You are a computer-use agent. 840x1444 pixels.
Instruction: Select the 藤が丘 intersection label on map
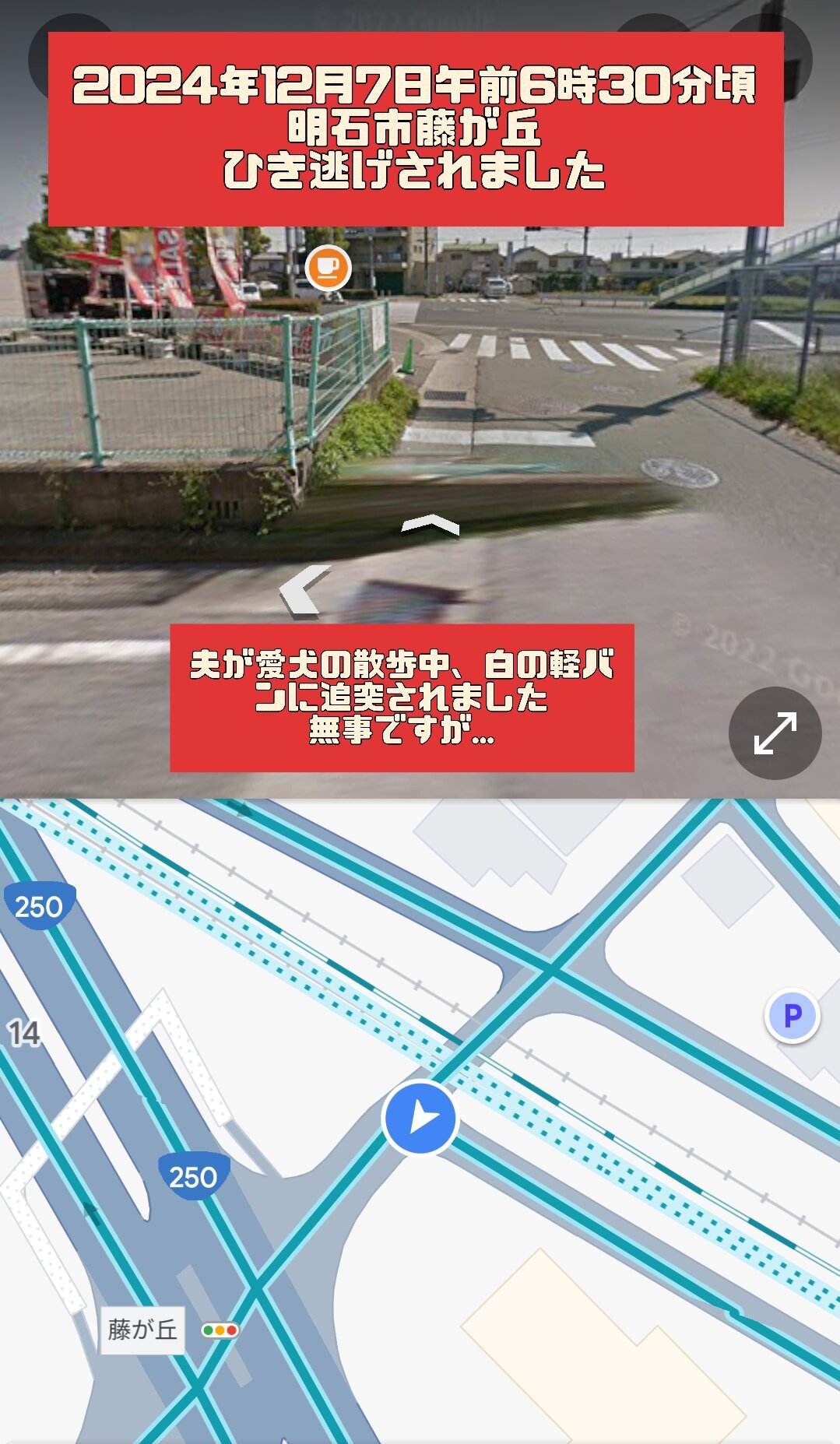(x=142, y=1330)
